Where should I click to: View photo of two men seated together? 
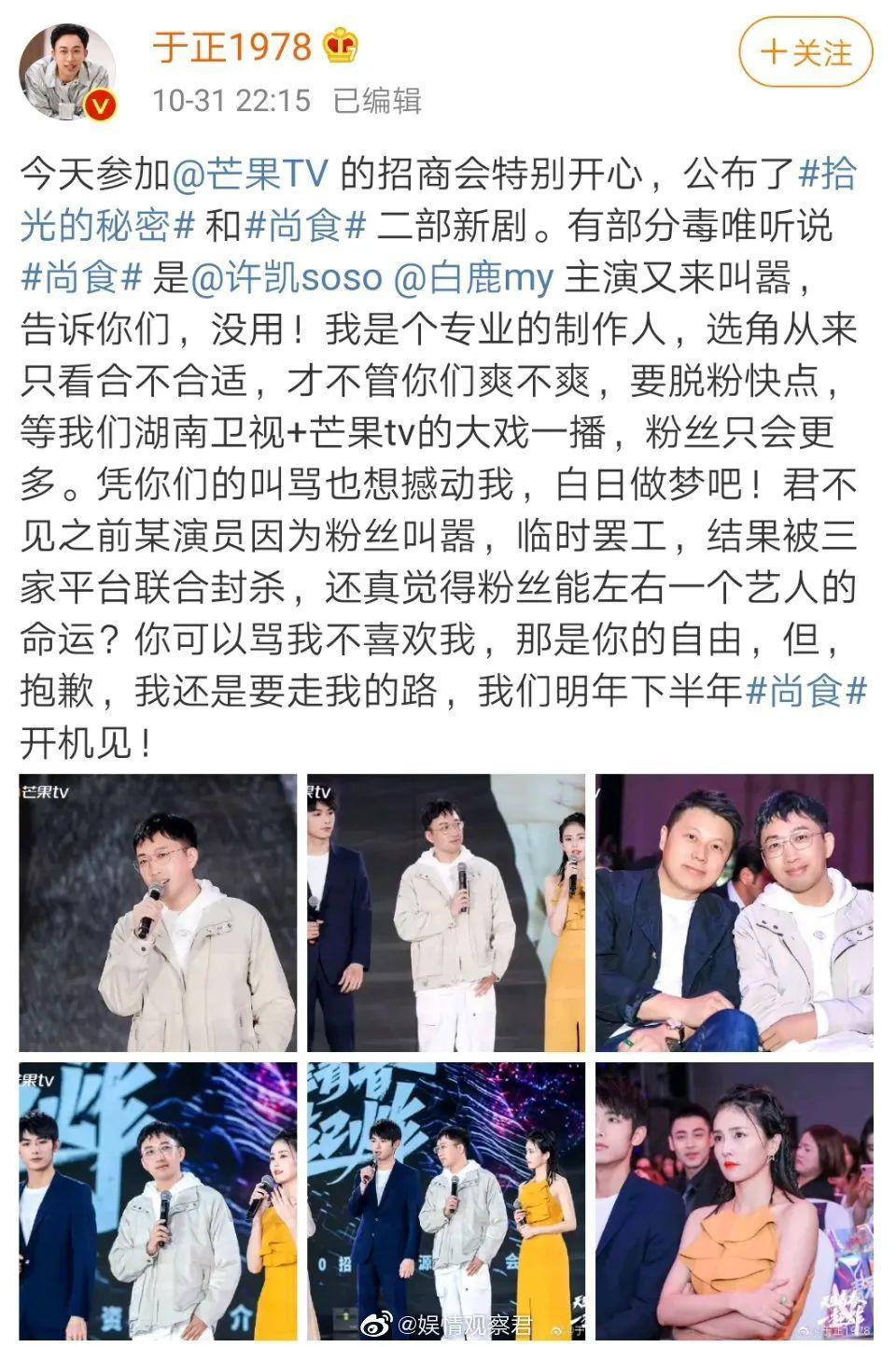[734, 912]
